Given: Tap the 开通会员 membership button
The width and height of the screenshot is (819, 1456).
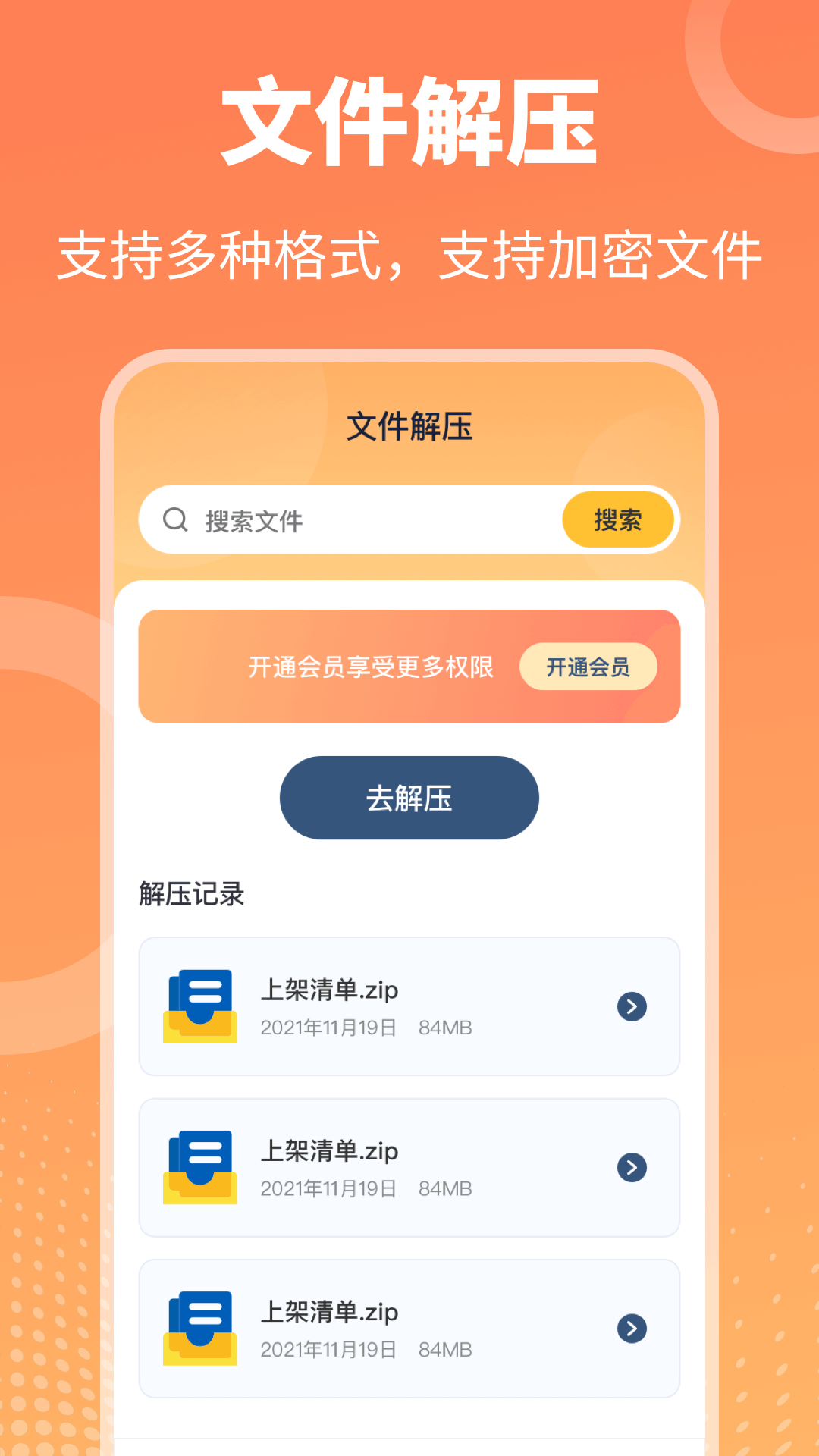Looking at the screenshot, I should click(x=589, y=667).
